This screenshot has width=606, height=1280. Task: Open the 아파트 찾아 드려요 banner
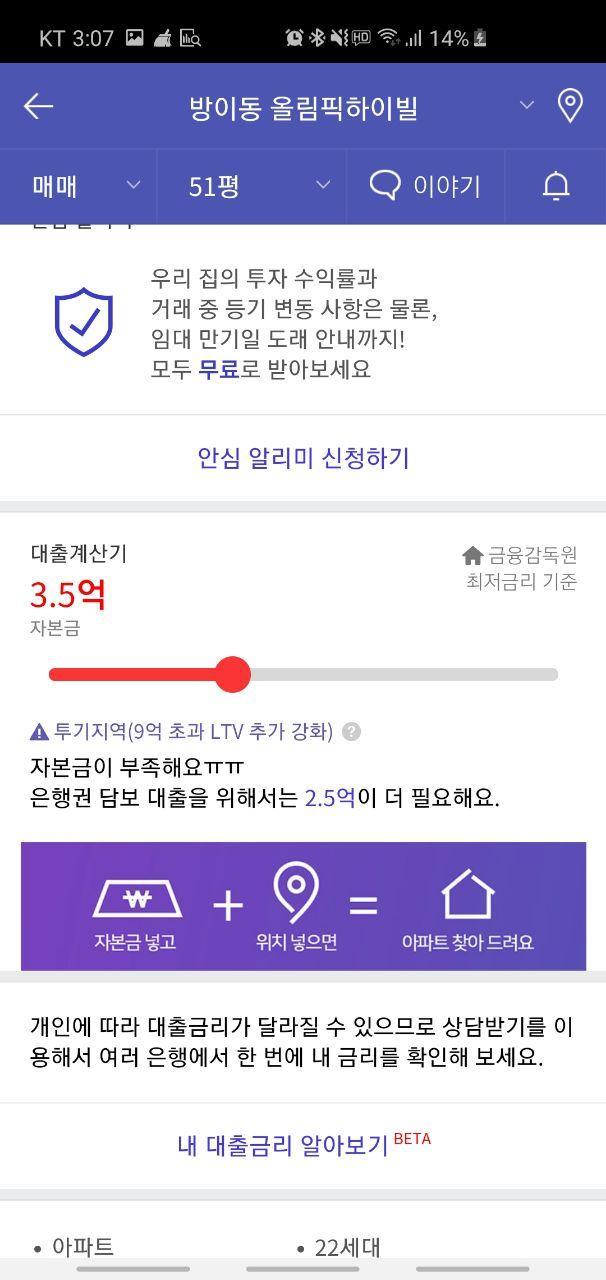tap(303, 906)
